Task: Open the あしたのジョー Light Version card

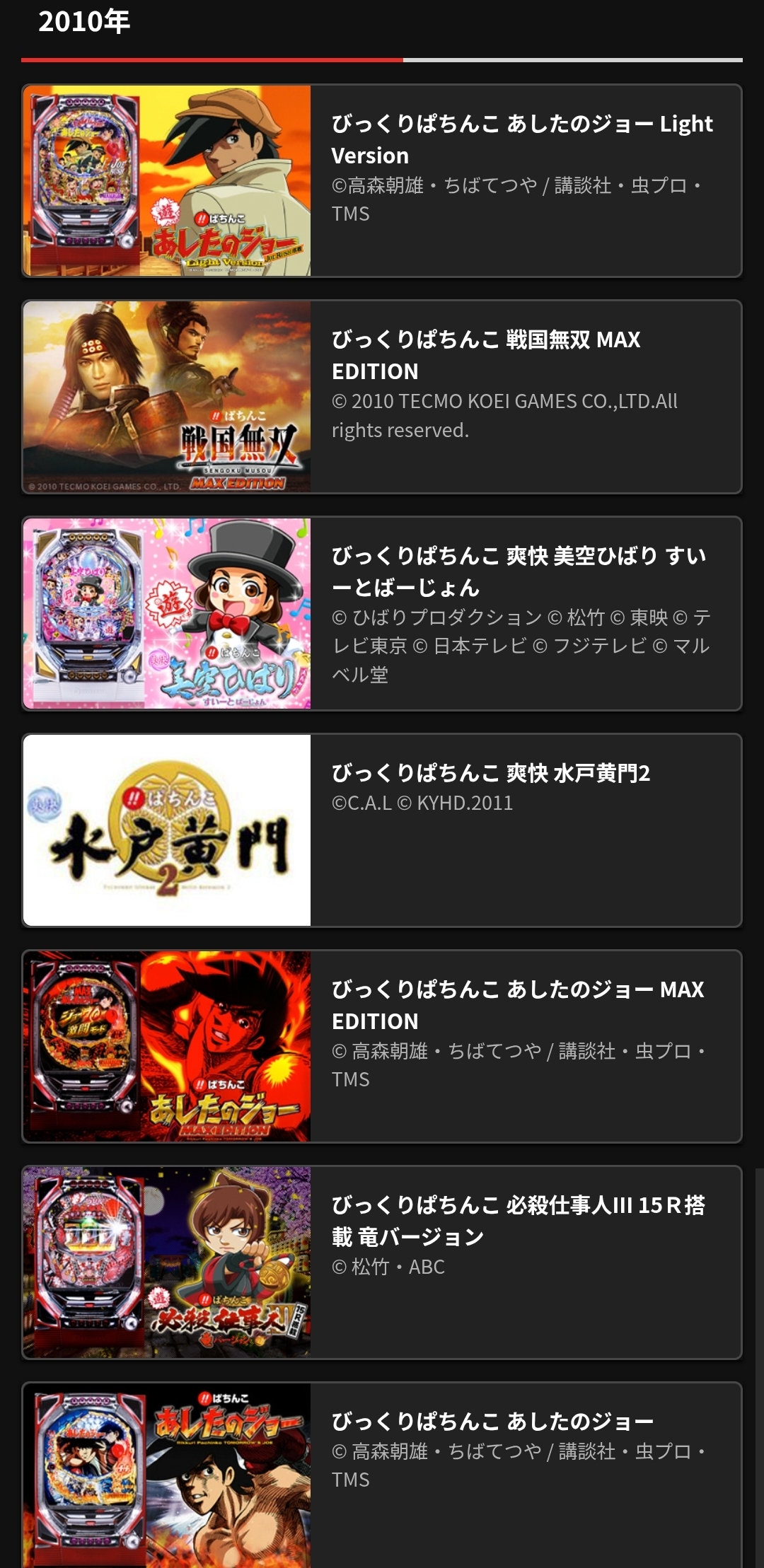Action: point(382,181)
